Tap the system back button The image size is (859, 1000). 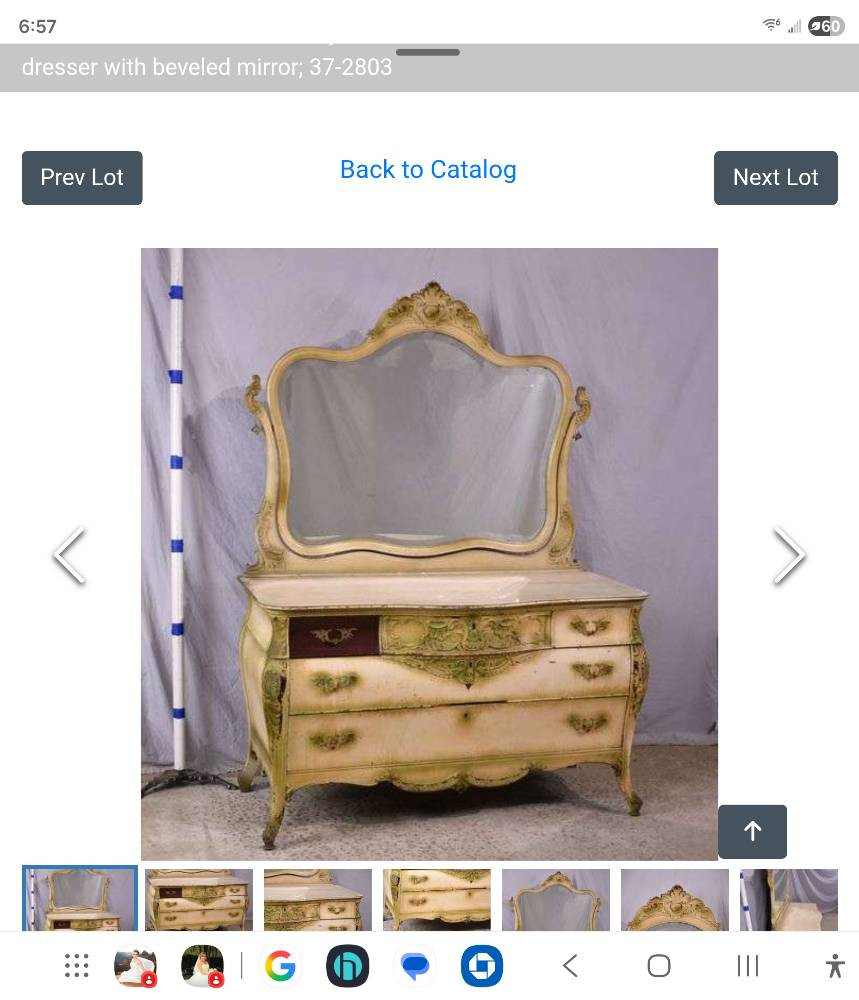tap(570, 965)
